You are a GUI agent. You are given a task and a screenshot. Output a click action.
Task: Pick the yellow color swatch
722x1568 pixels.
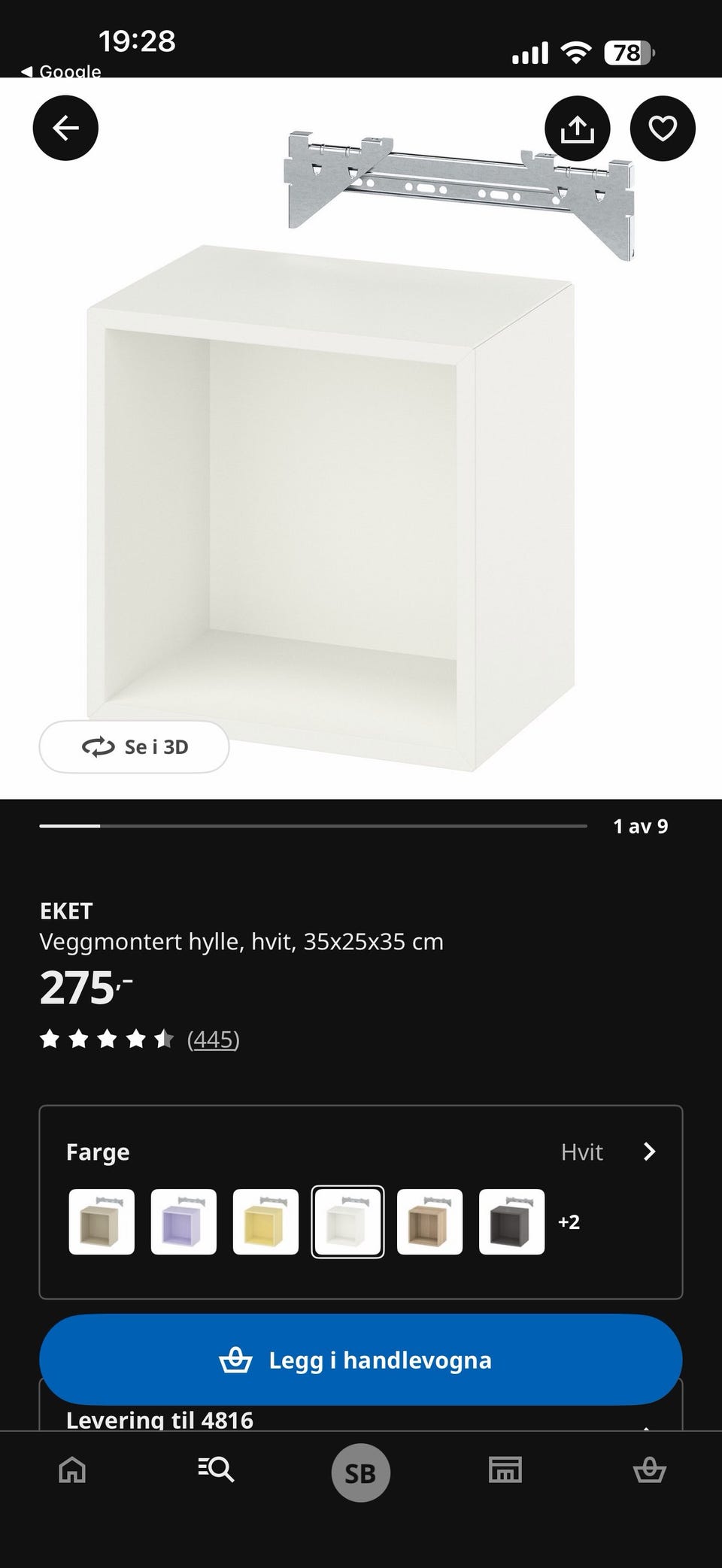(x=265, y=1221)
